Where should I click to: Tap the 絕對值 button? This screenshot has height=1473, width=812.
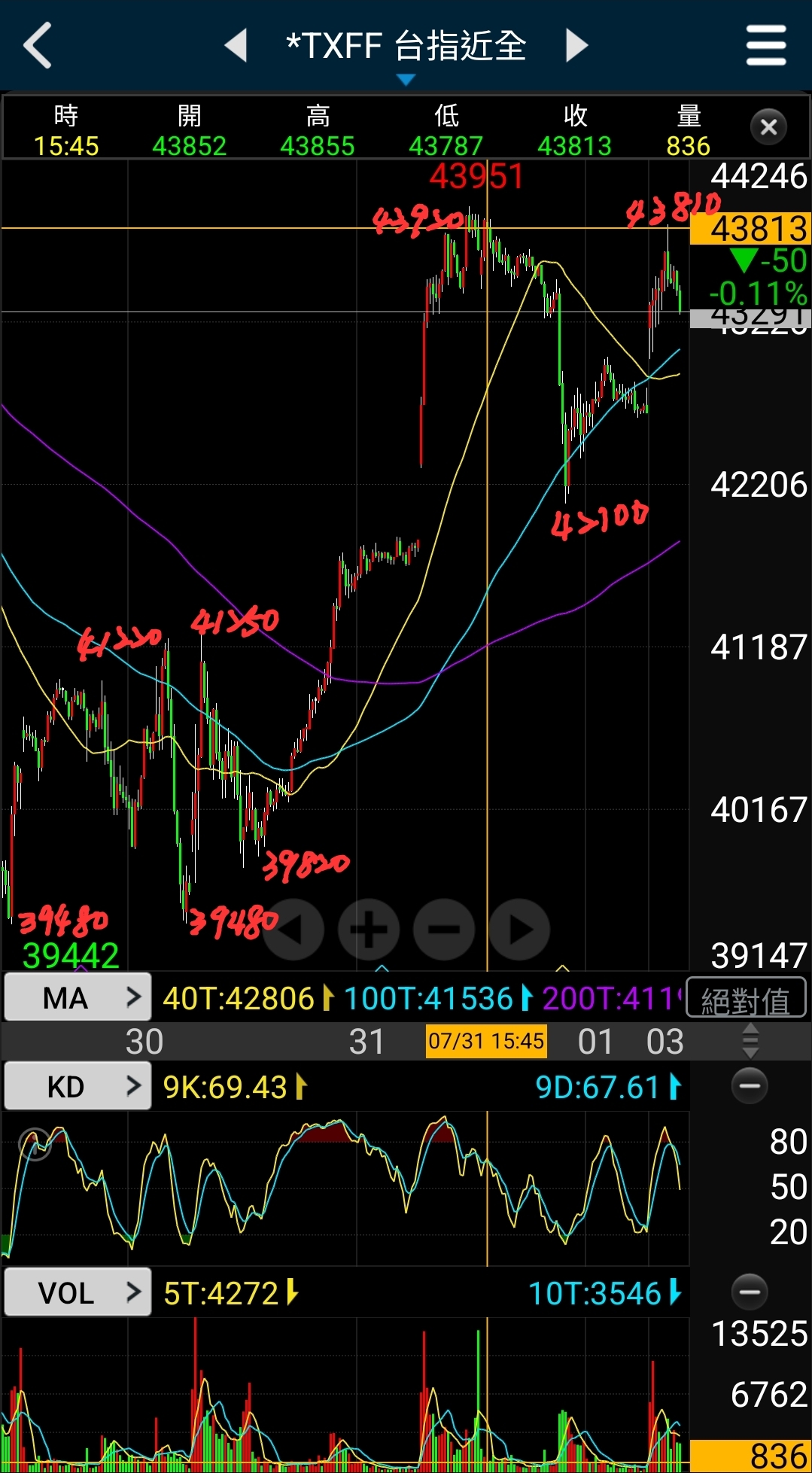click(746, 1000)
